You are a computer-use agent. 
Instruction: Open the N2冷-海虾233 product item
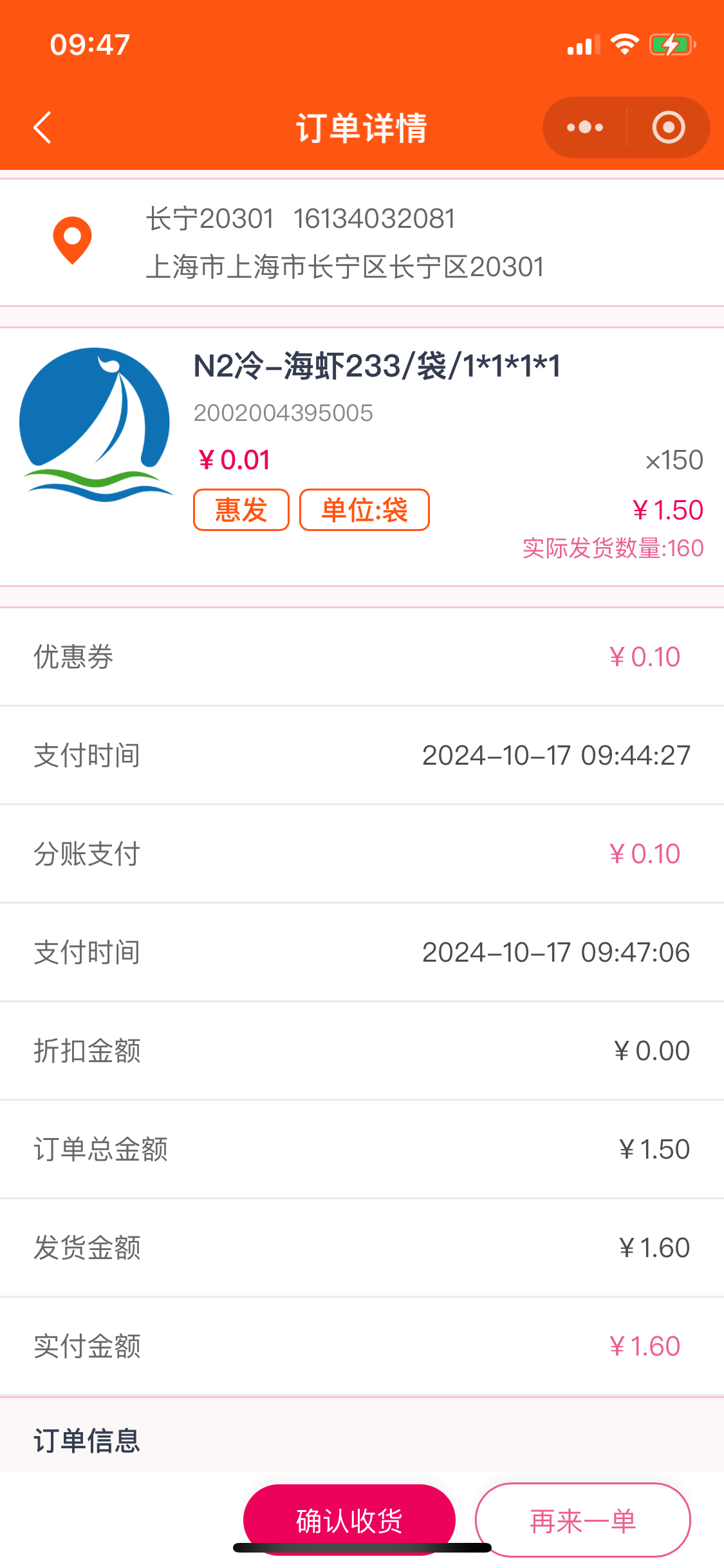point(376,366)
